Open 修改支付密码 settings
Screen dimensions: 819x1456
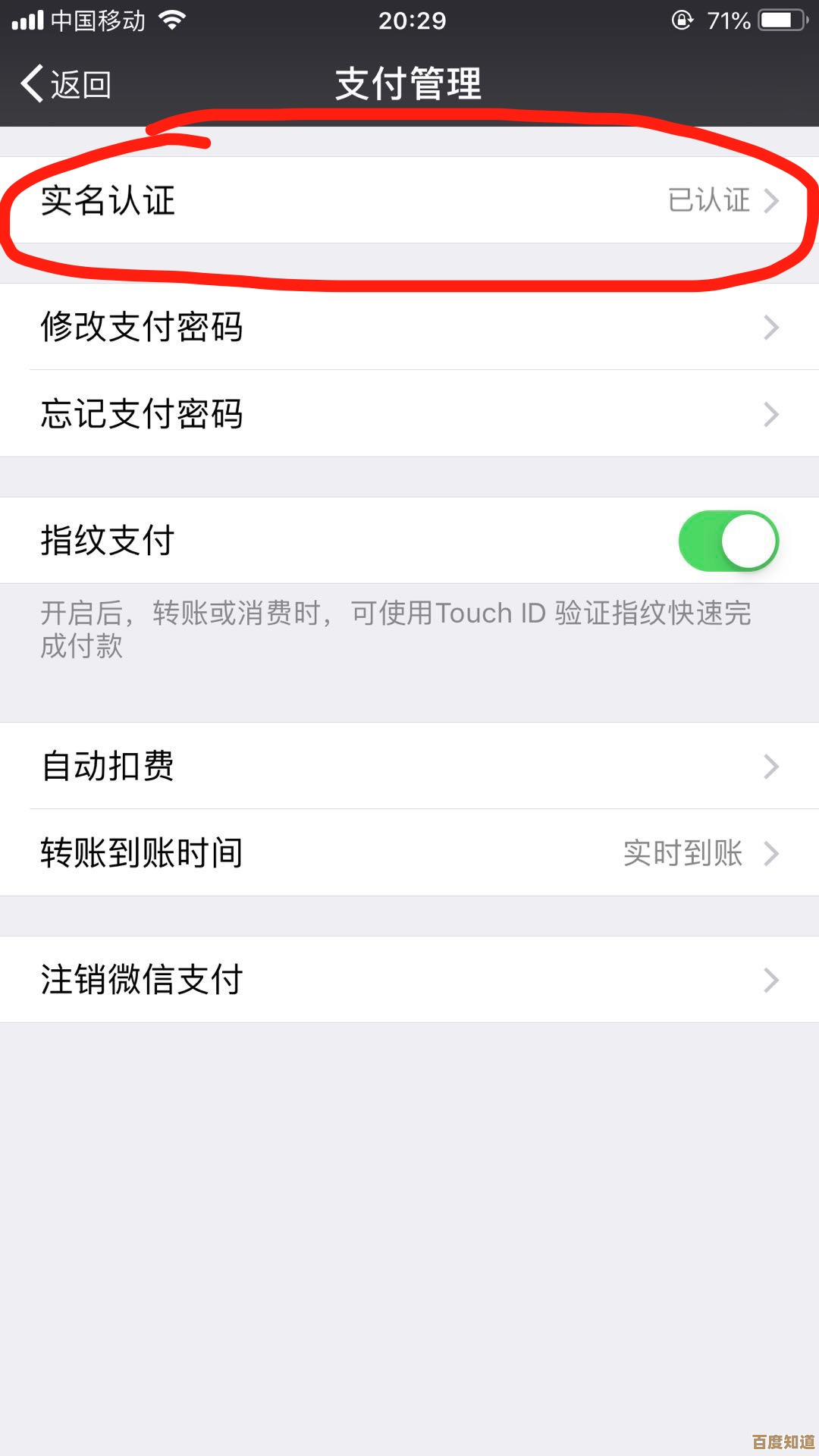pyautogui.click(x=409, y=327)
